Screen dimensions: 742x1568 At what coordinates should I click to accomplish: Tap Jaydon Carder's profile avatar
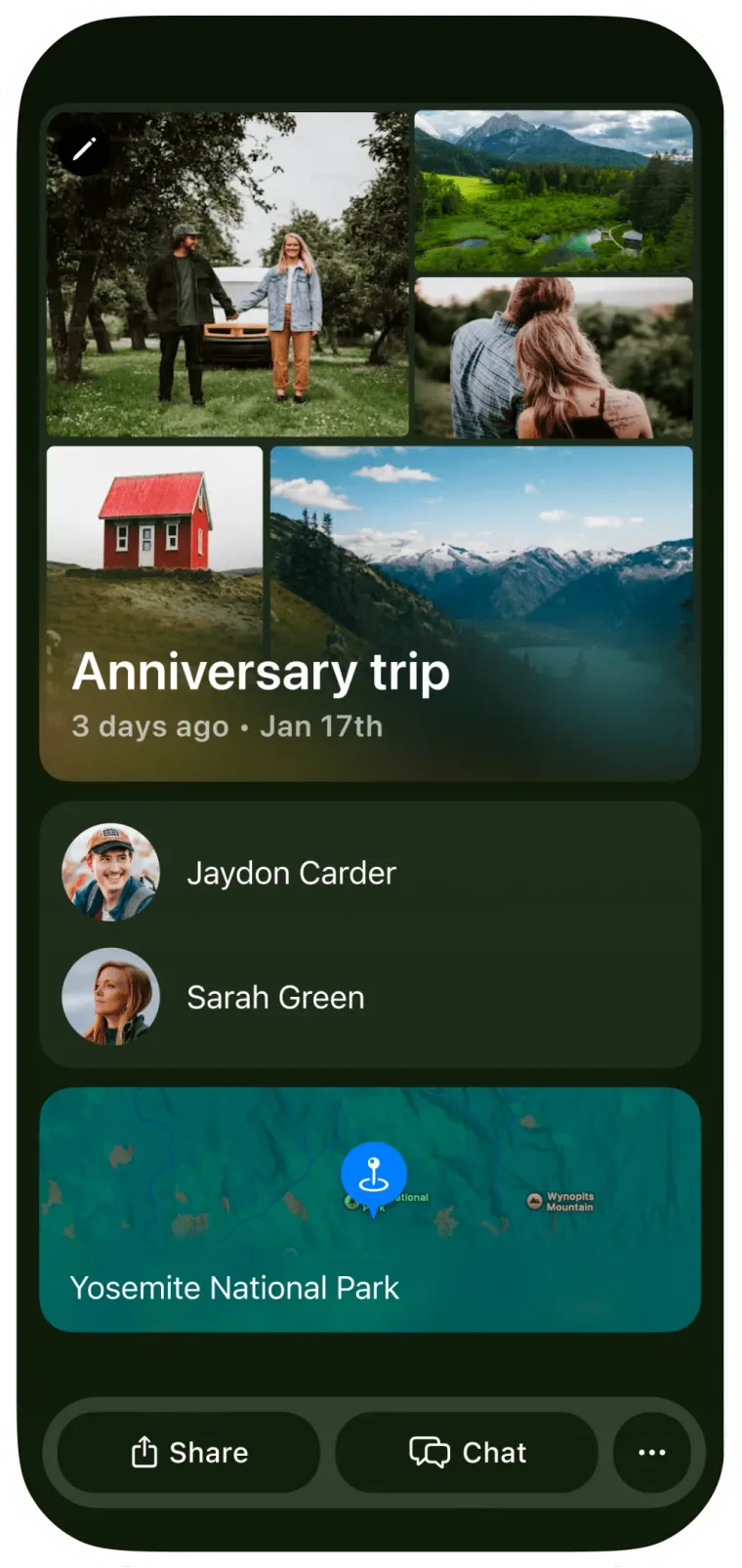coord(109,872)
